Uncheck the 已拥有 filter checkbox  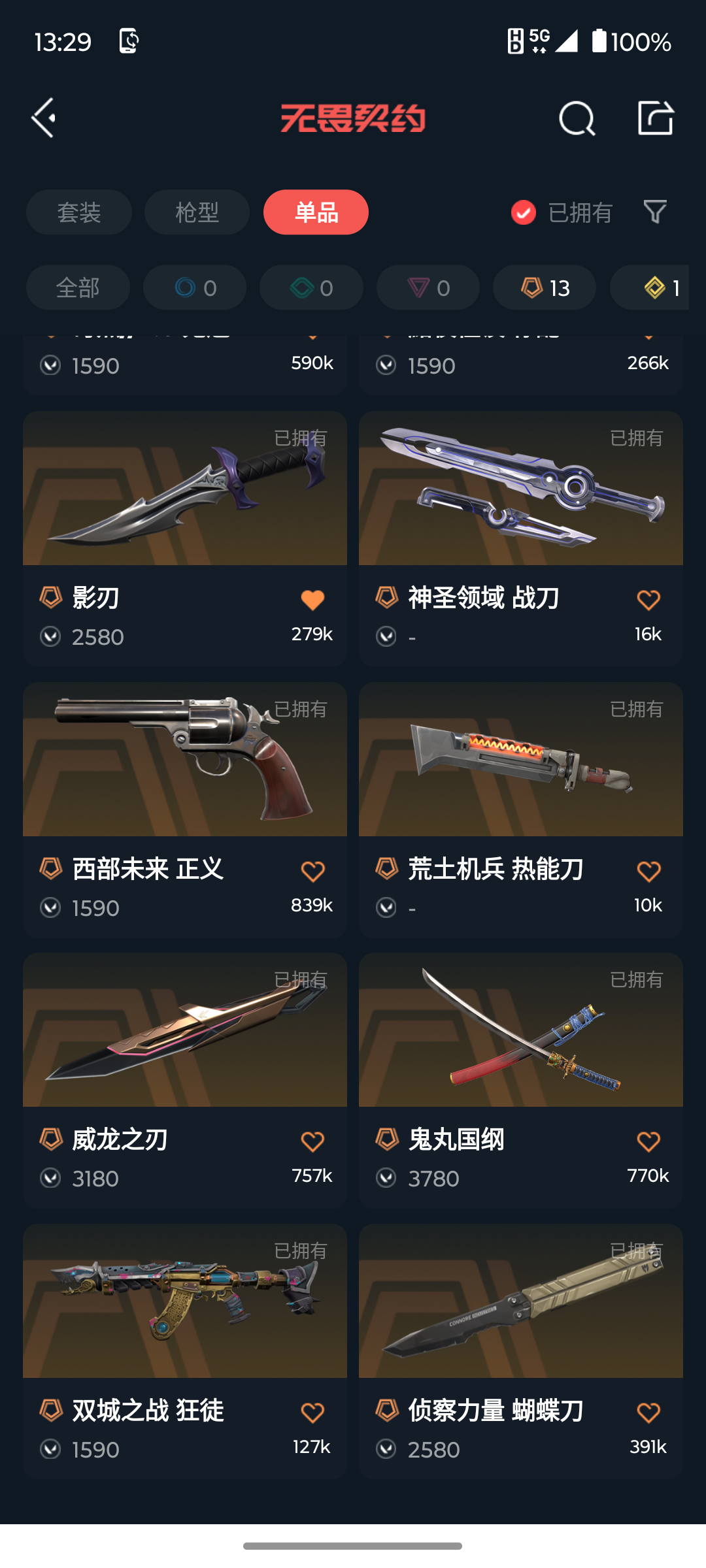[x=524, y=212]
